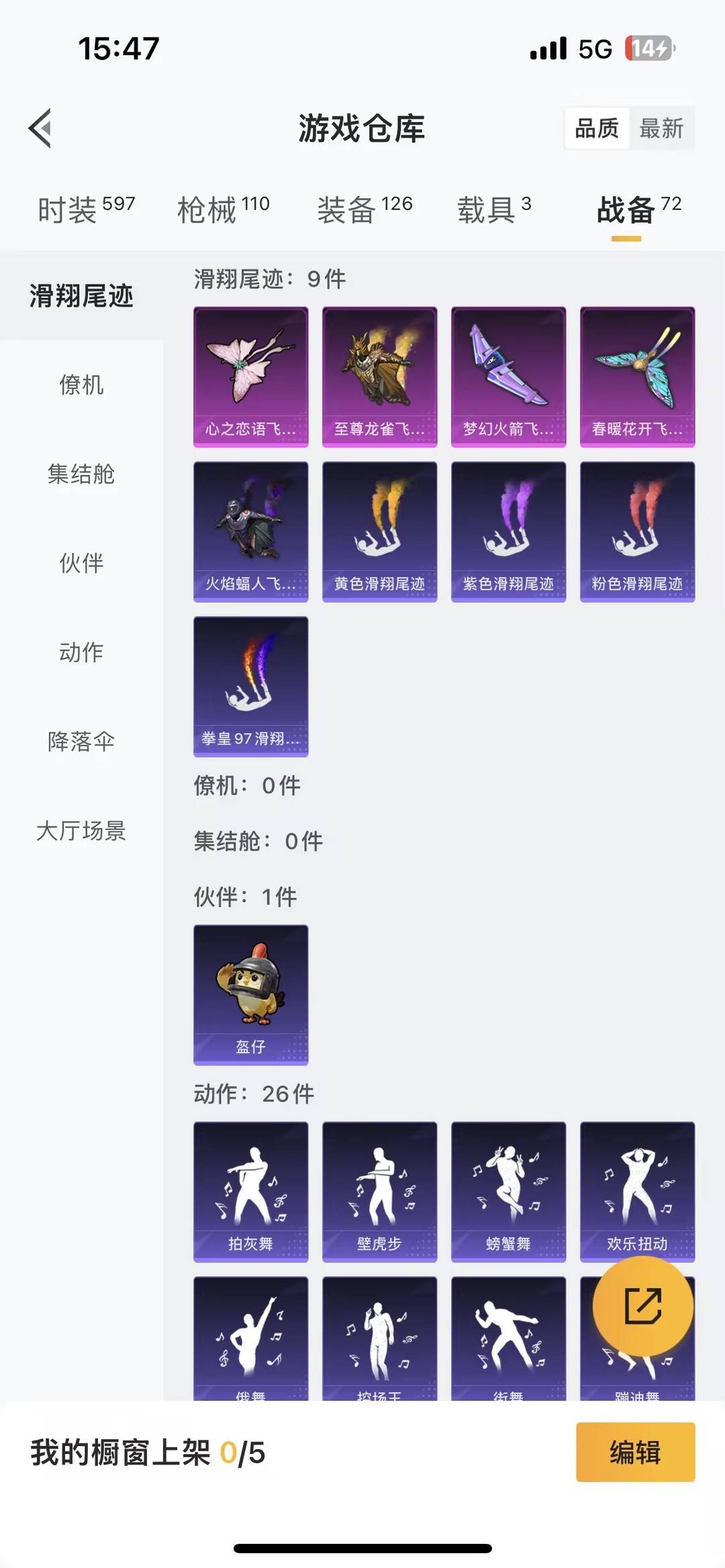The height and width of the screenshot is (1568, 725).
Task: Switch sorting to 最新
Action: pyautogui.click(x=661, y=129)
